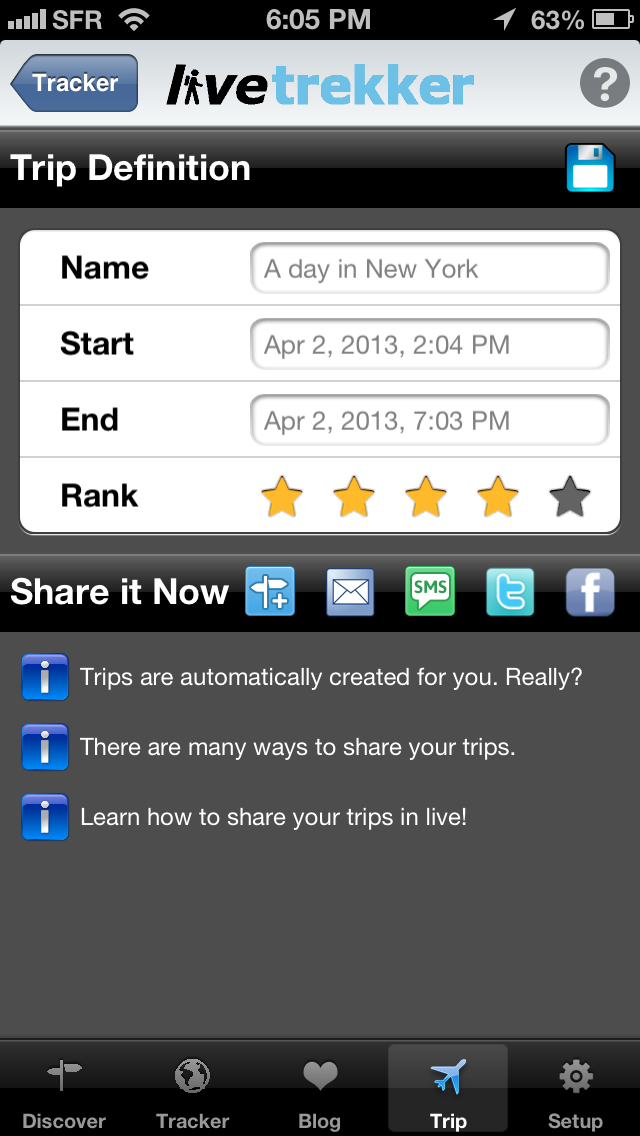Open the help question mark
The height and width of the screenshot is (1136, 640).
(x=604, y=84)
